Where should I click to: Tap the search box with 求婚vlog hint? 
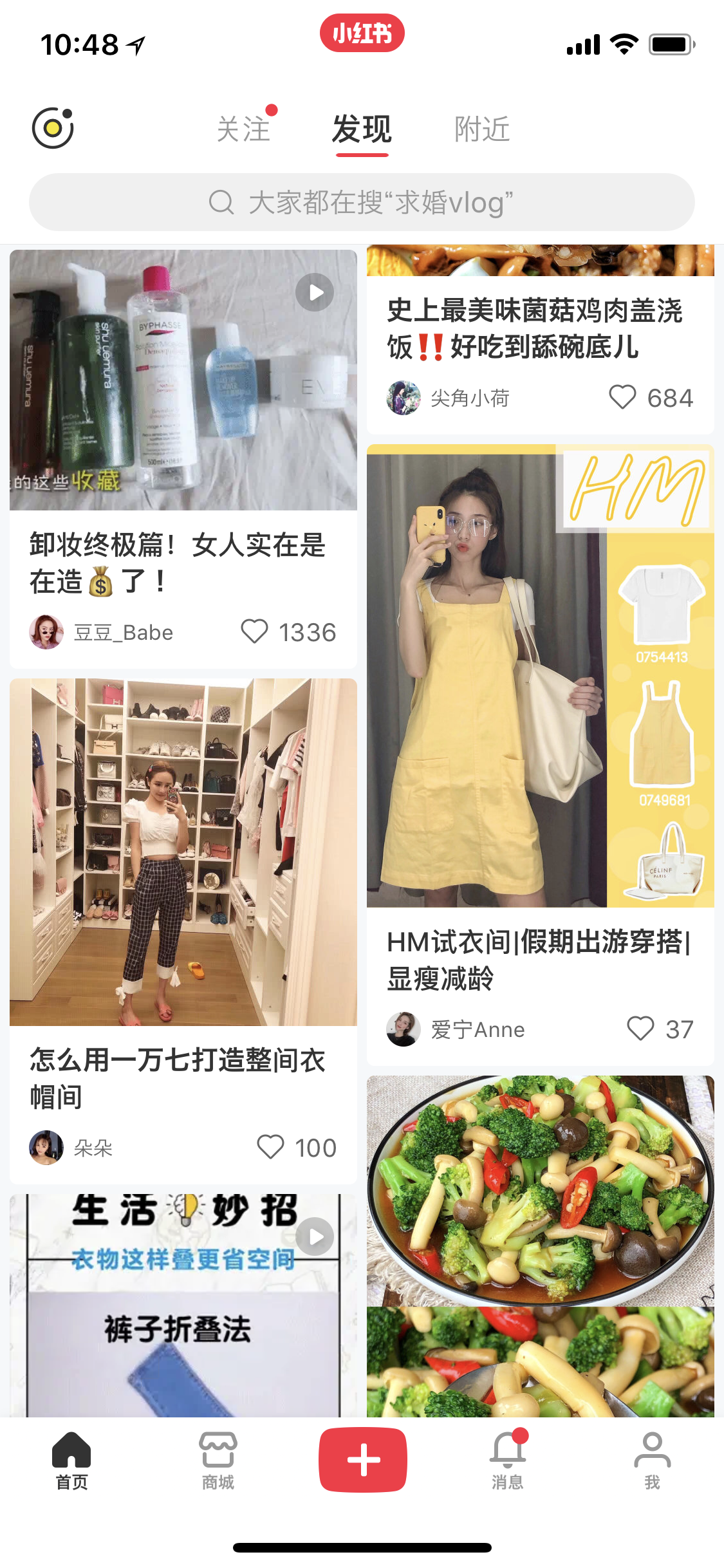(x=362, y=202)
